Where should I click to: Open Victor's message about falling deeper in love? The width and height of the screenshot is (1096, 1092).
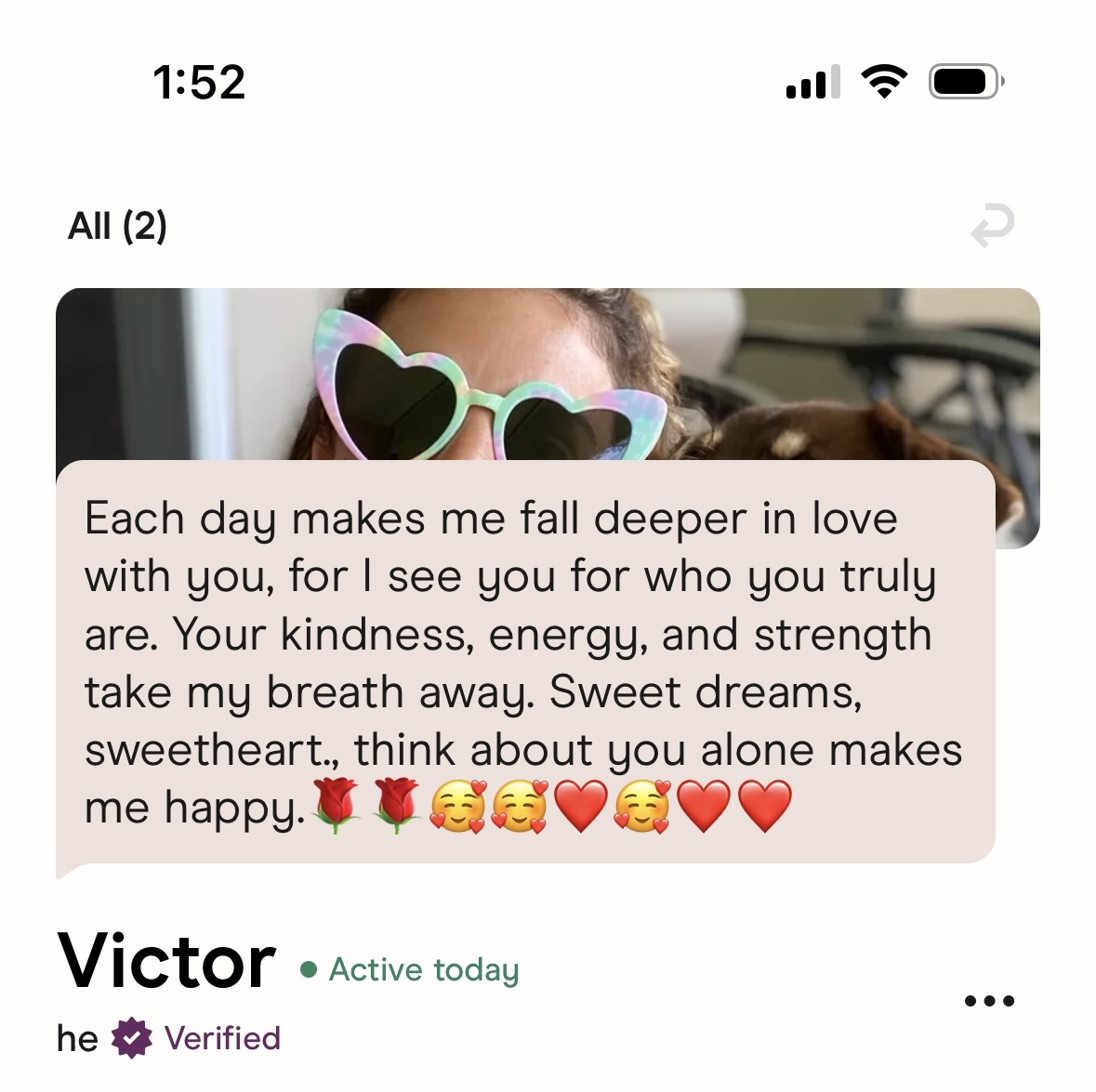coord(525,662)
